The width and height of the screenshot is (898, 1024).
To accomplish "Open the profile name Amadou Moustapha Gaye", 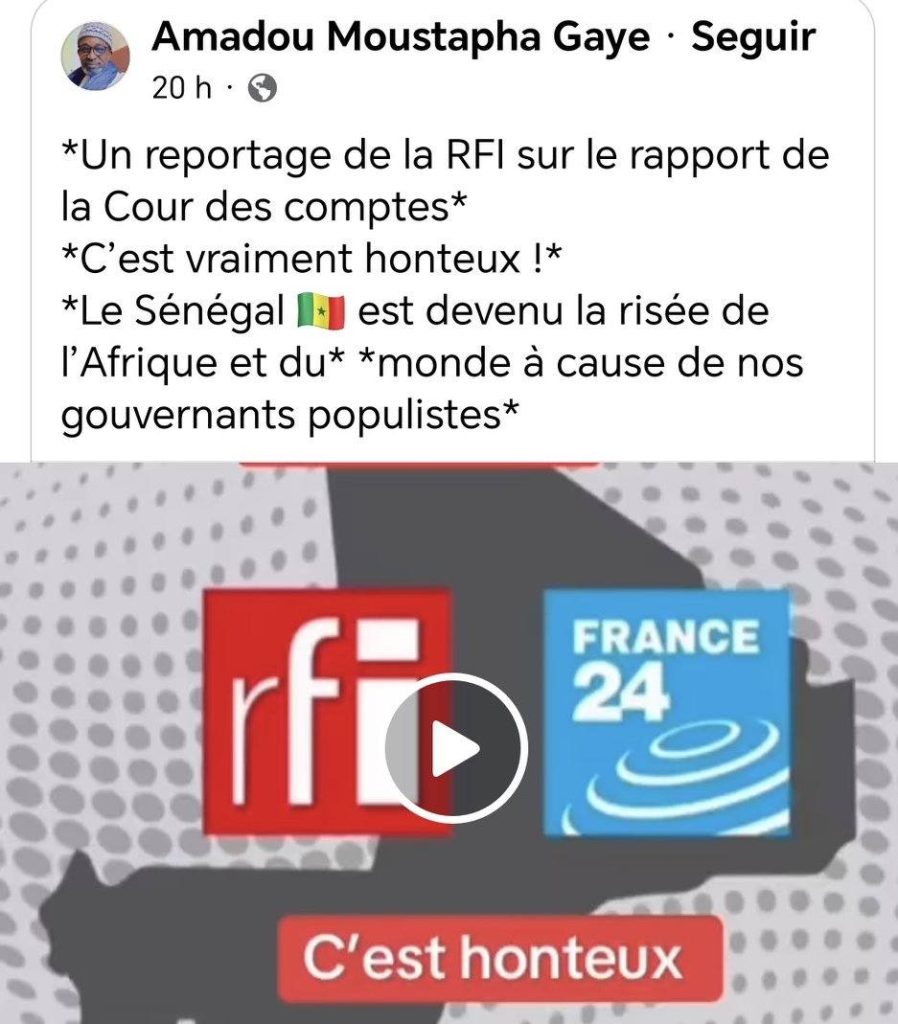I will 401,39.
